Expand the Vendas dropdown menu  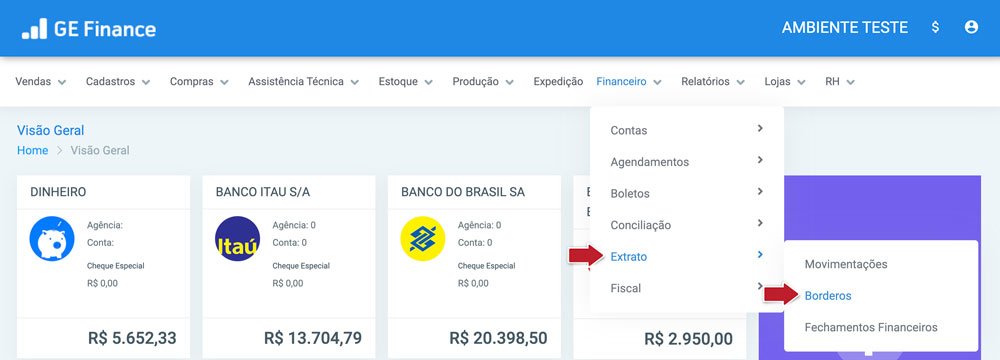pyautogui.click(x=41, y=82)
